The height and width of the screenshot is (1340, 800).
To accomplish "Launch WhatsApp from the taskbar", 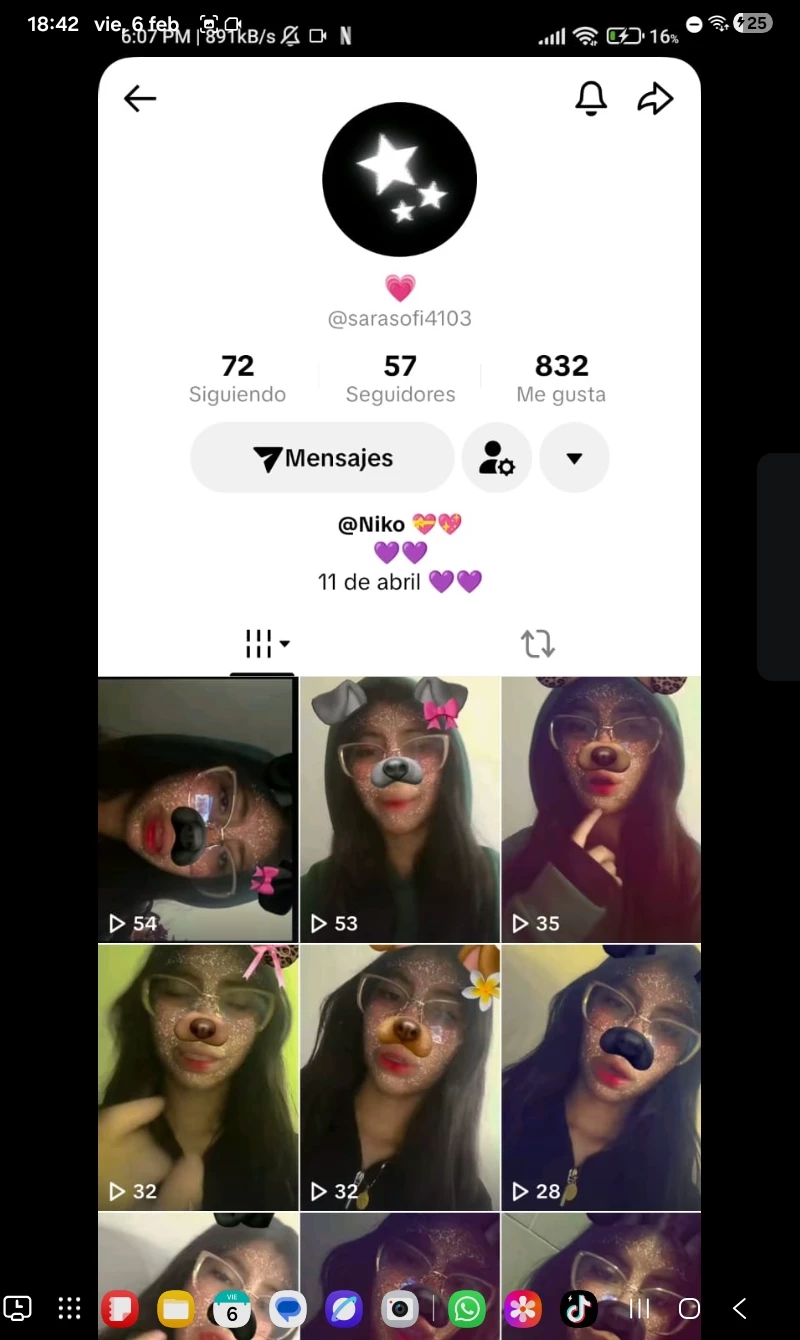I will point(467,1308).
